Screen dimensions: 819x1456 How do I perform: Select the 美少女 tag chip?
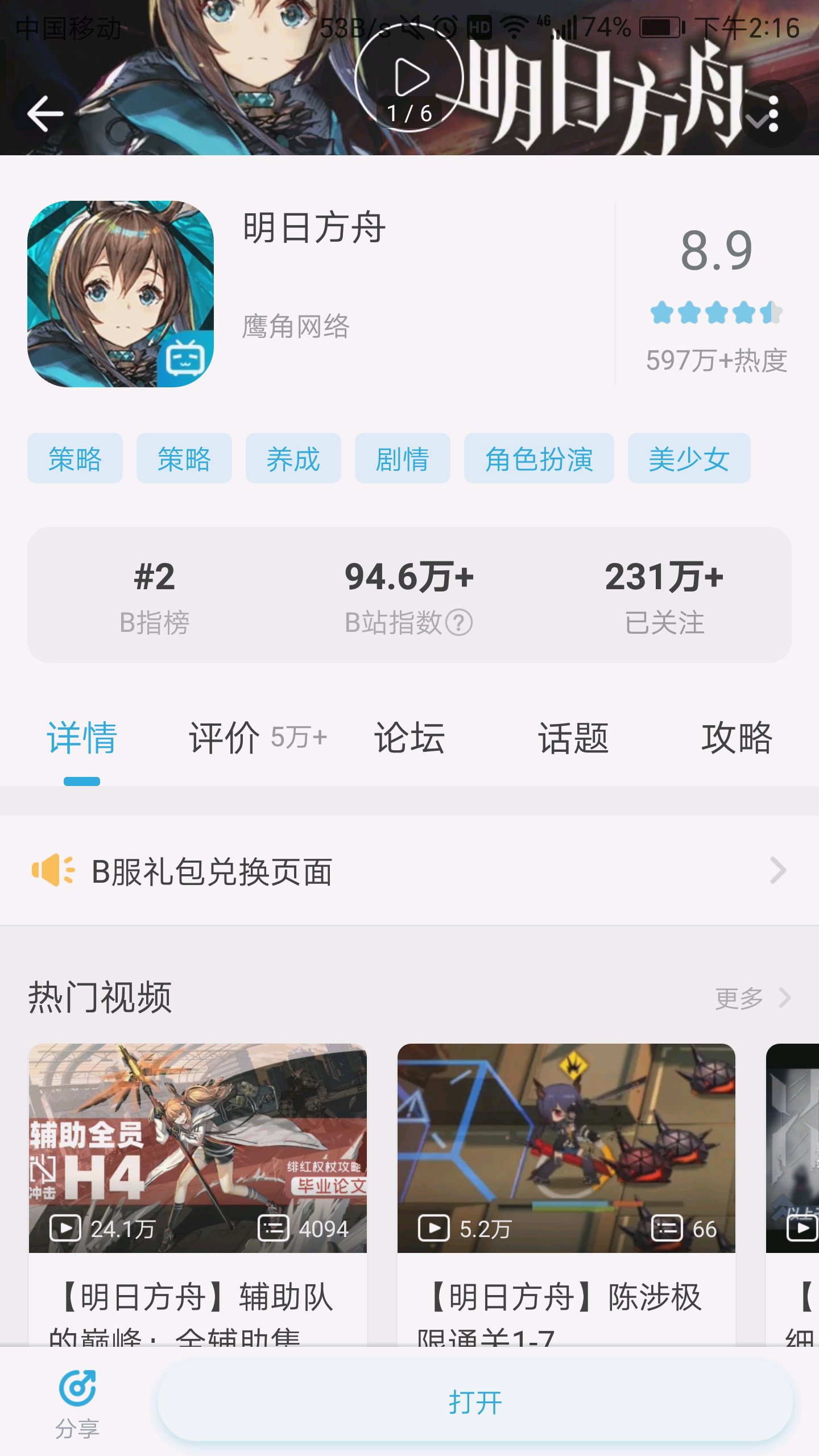click(689, 458)
